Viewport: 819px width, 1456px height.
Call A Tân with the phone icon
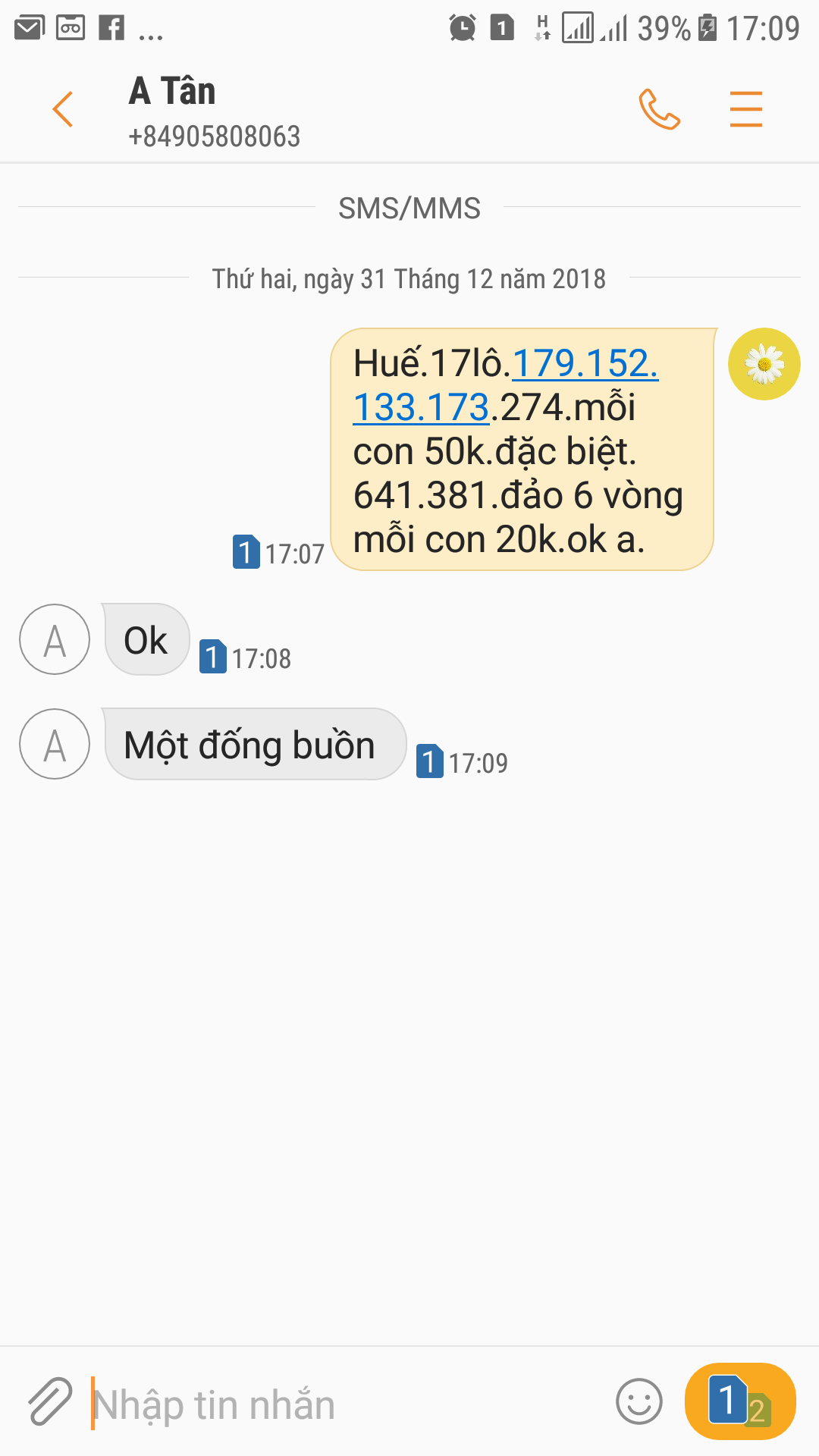tap(659, 110)
